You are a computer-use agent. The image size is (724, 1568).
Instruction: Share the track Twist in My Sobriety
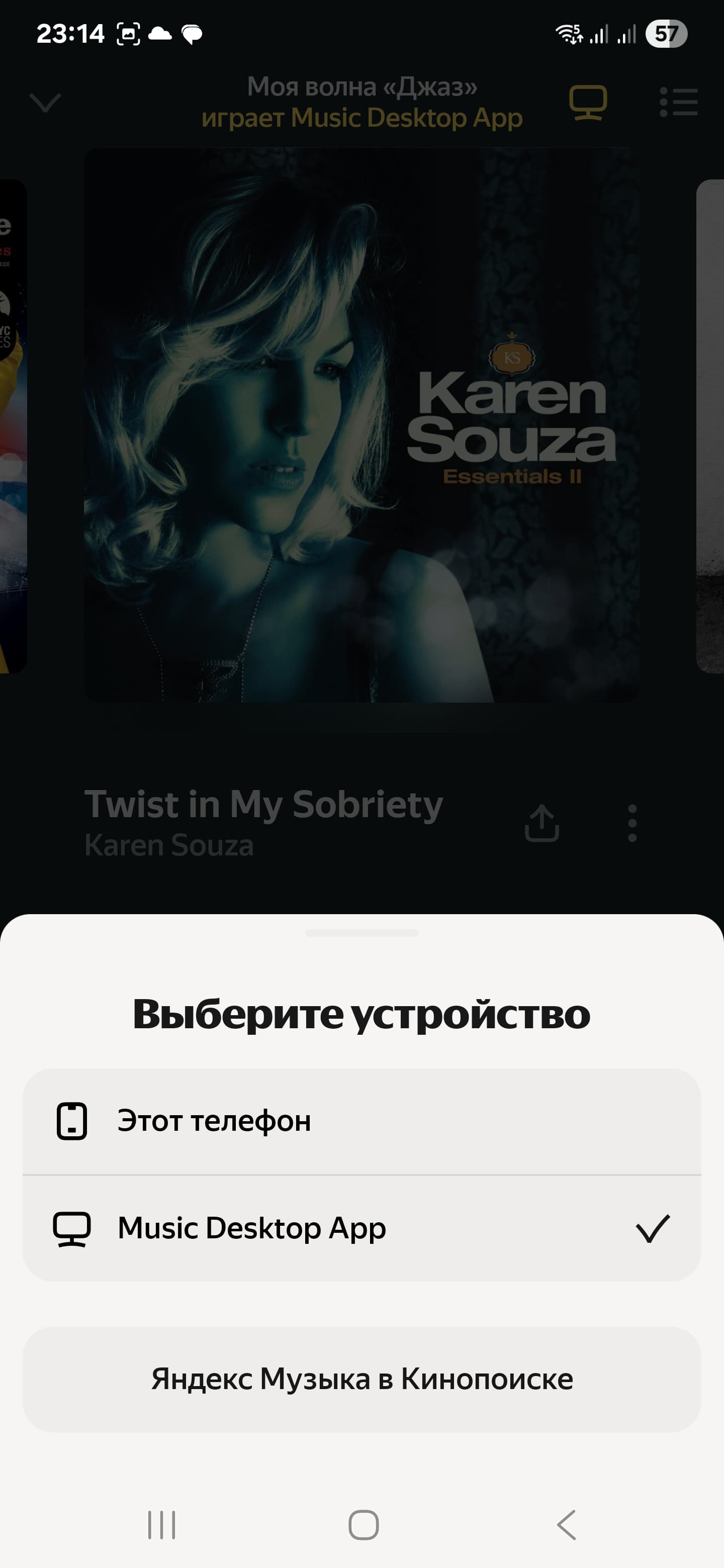pos(541,824)
